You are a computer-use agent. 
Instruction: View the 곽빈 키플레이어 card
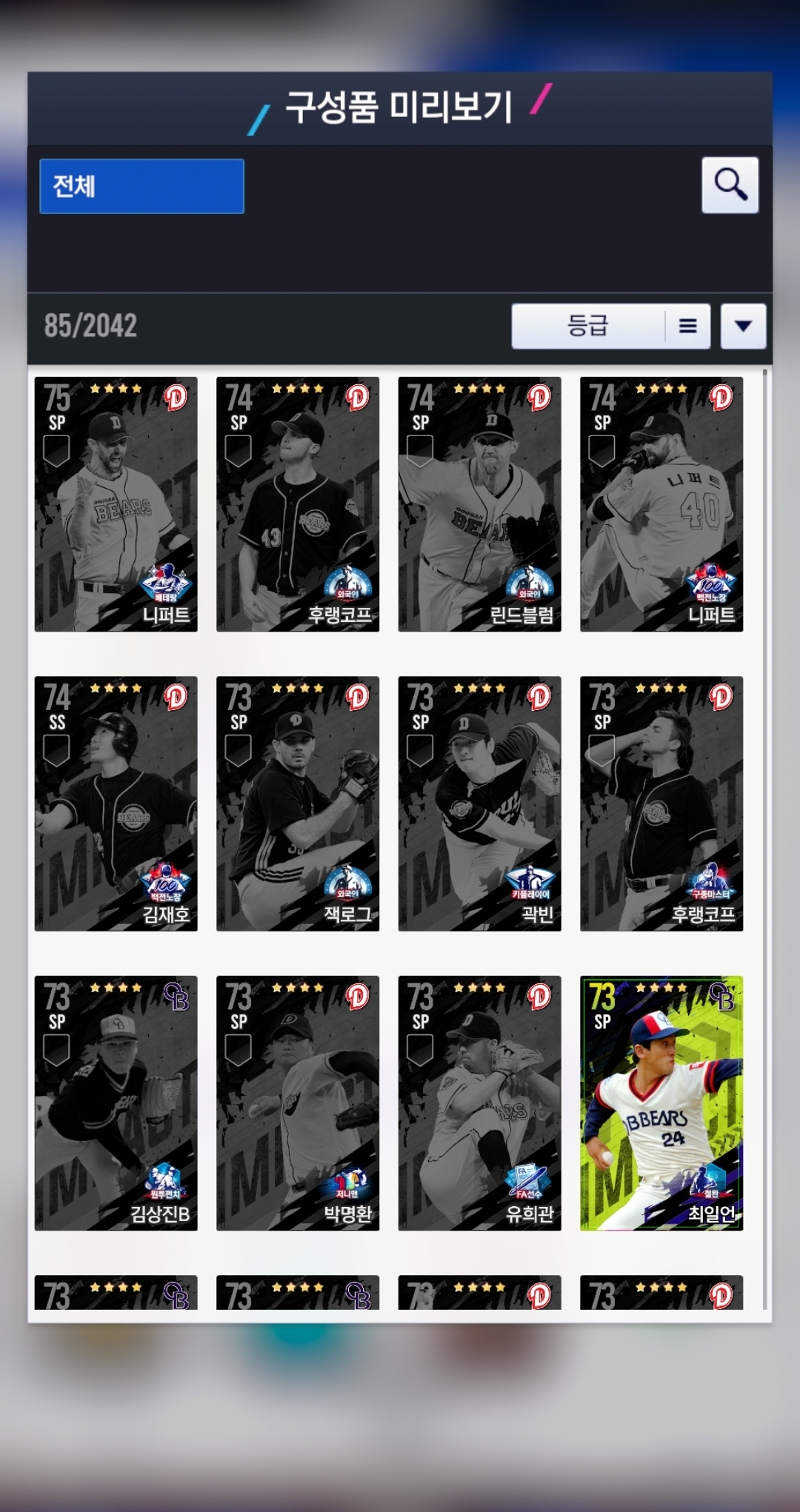(x=479, y=803)
